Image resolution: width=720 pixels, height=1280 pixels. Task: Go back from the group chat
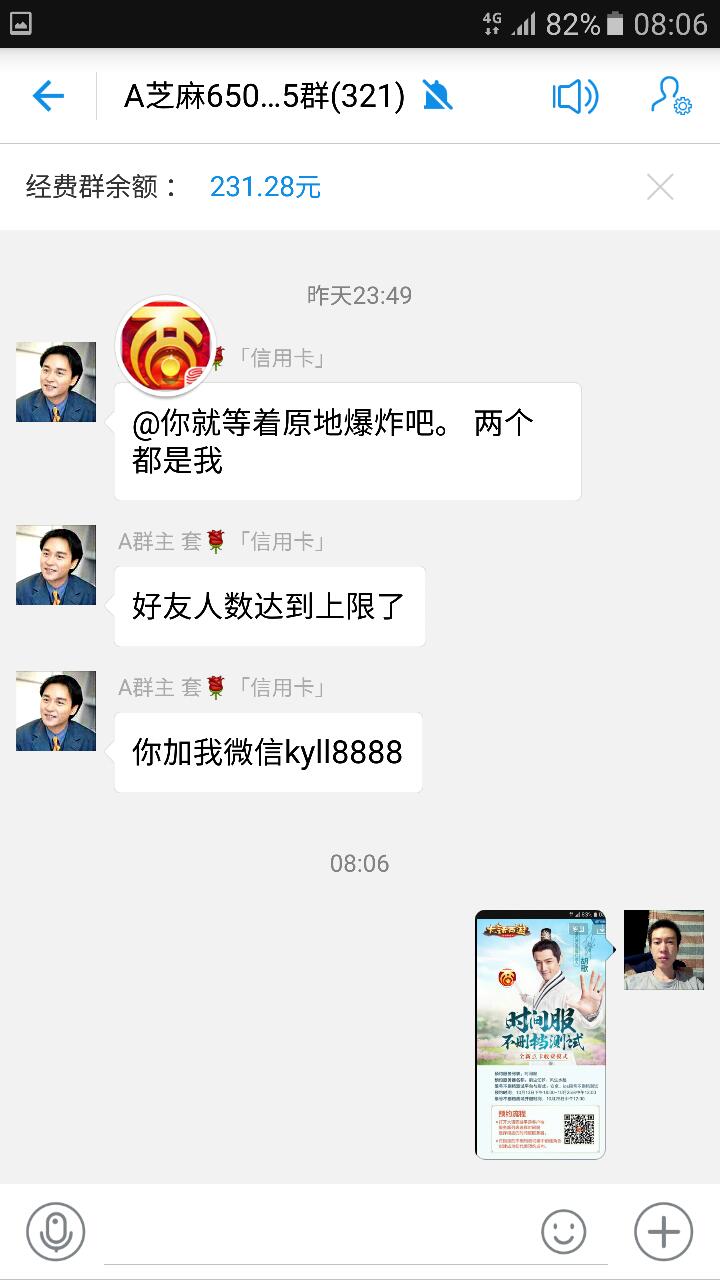[47, 96]
